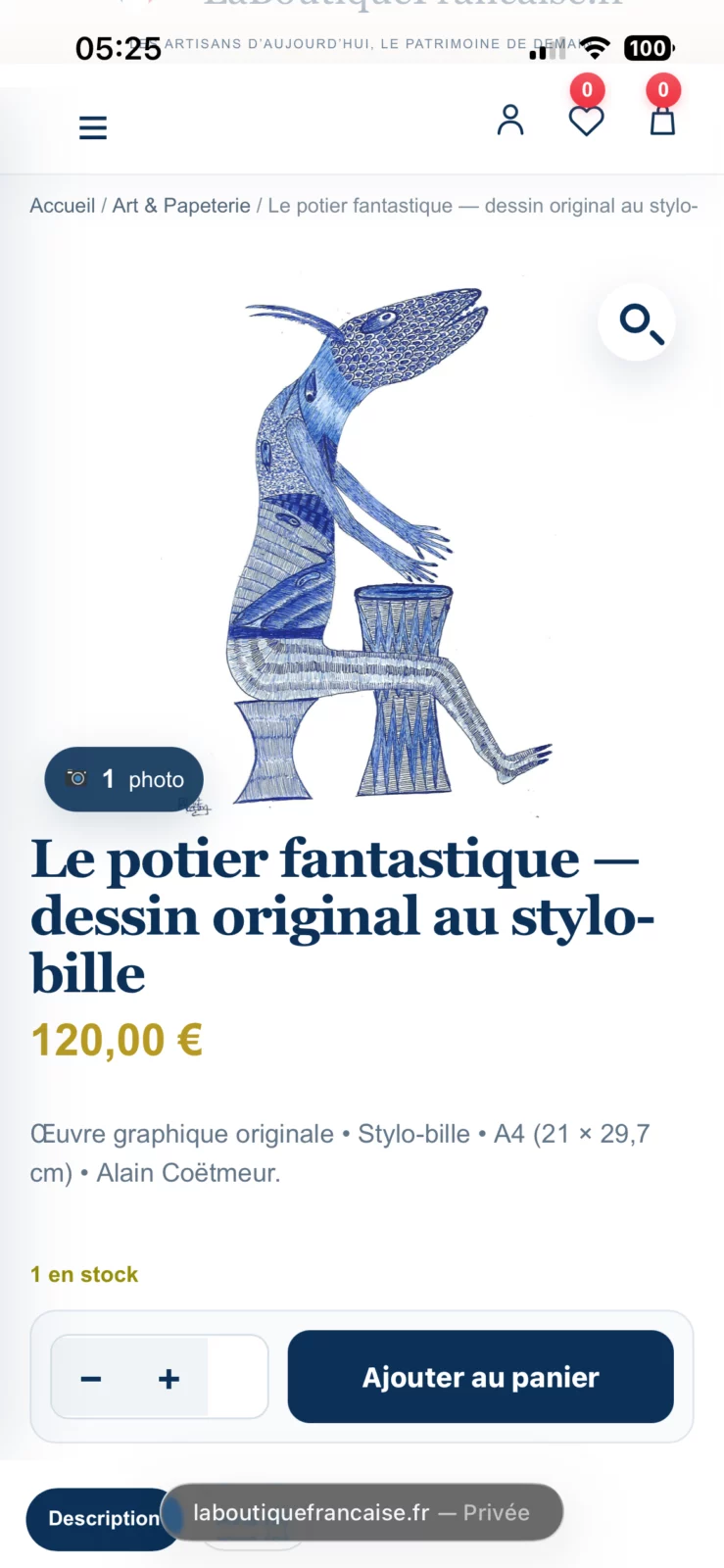Open the 1 photo gallery badge

123,779
